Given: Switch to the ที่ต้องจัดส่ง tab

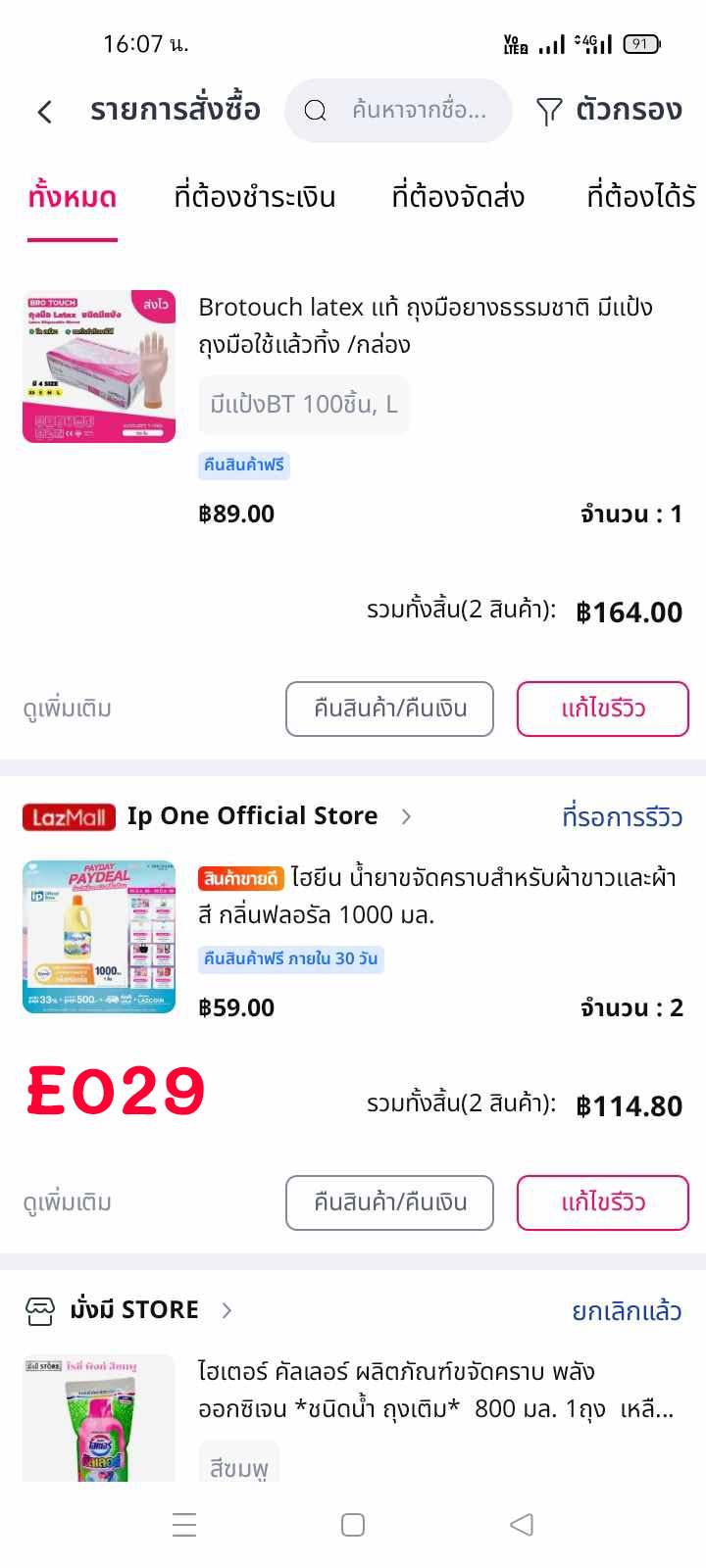Looking at the screenshot, I should 458,197.
